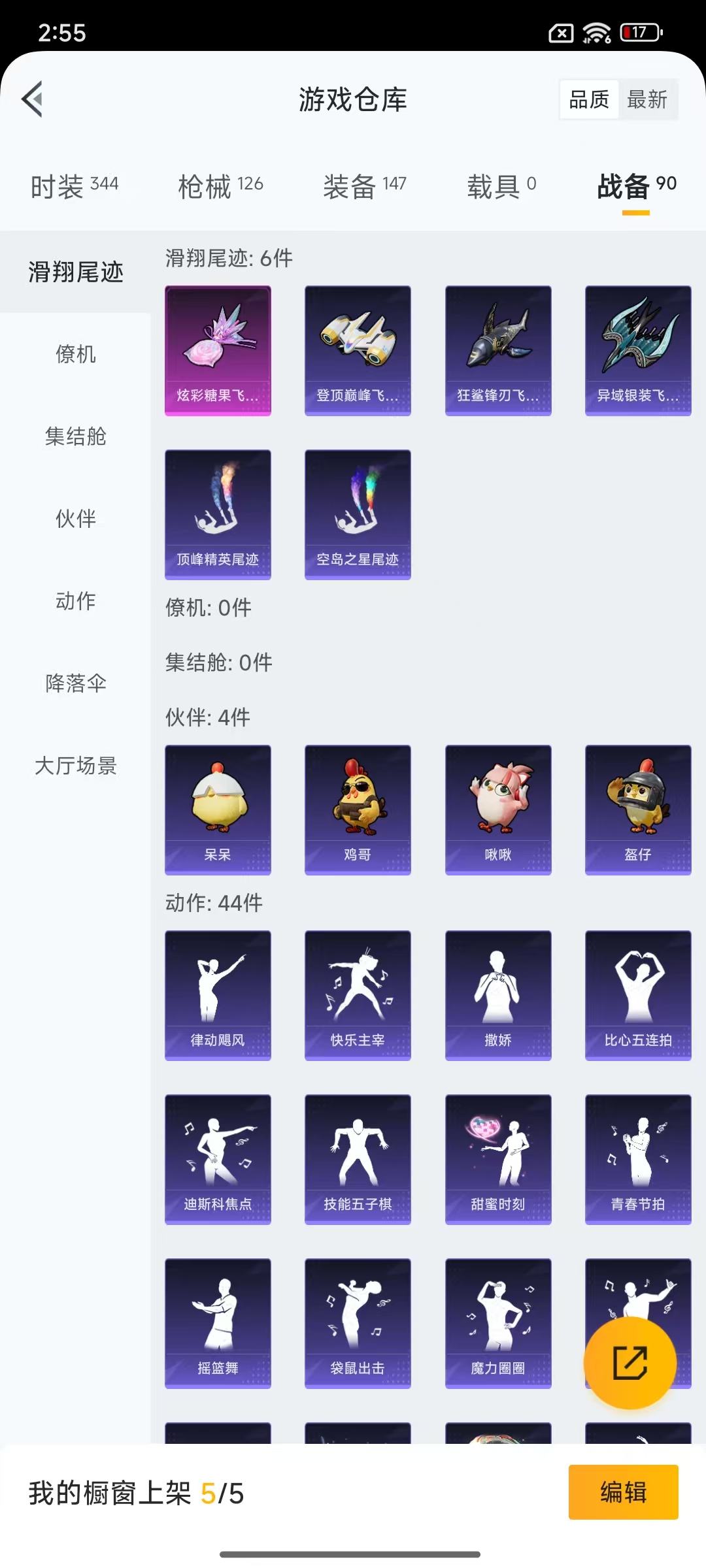Open the 炫彩糖果飞 item card
Viewport: 706px width, 1568px height.
218,350
